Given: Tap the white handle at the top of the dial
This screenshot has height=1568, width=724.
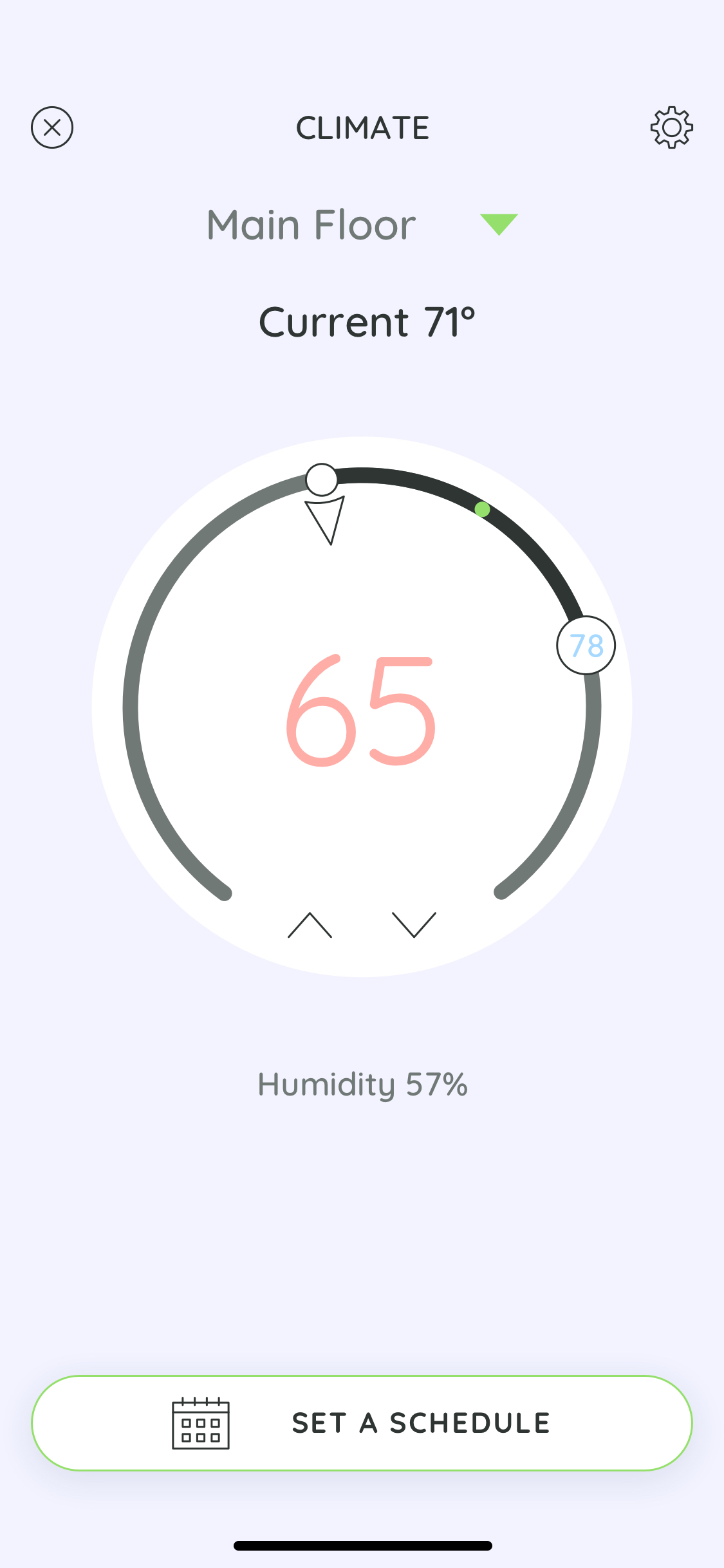Looking at the screenshot, I should click(322, 478).
